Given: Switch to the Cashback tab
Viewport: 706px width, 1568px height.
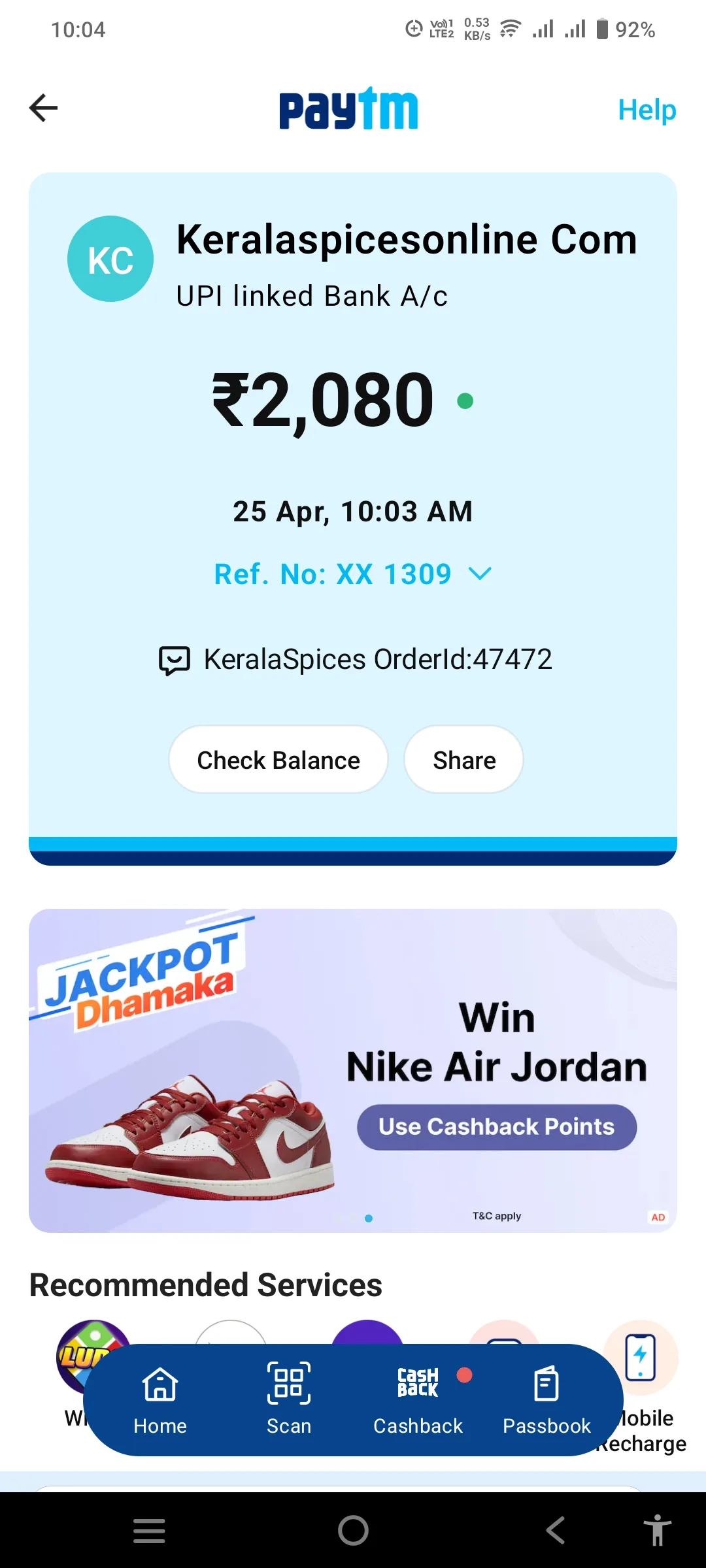Looking at the screenshot, I should [x=418, y=1399].
